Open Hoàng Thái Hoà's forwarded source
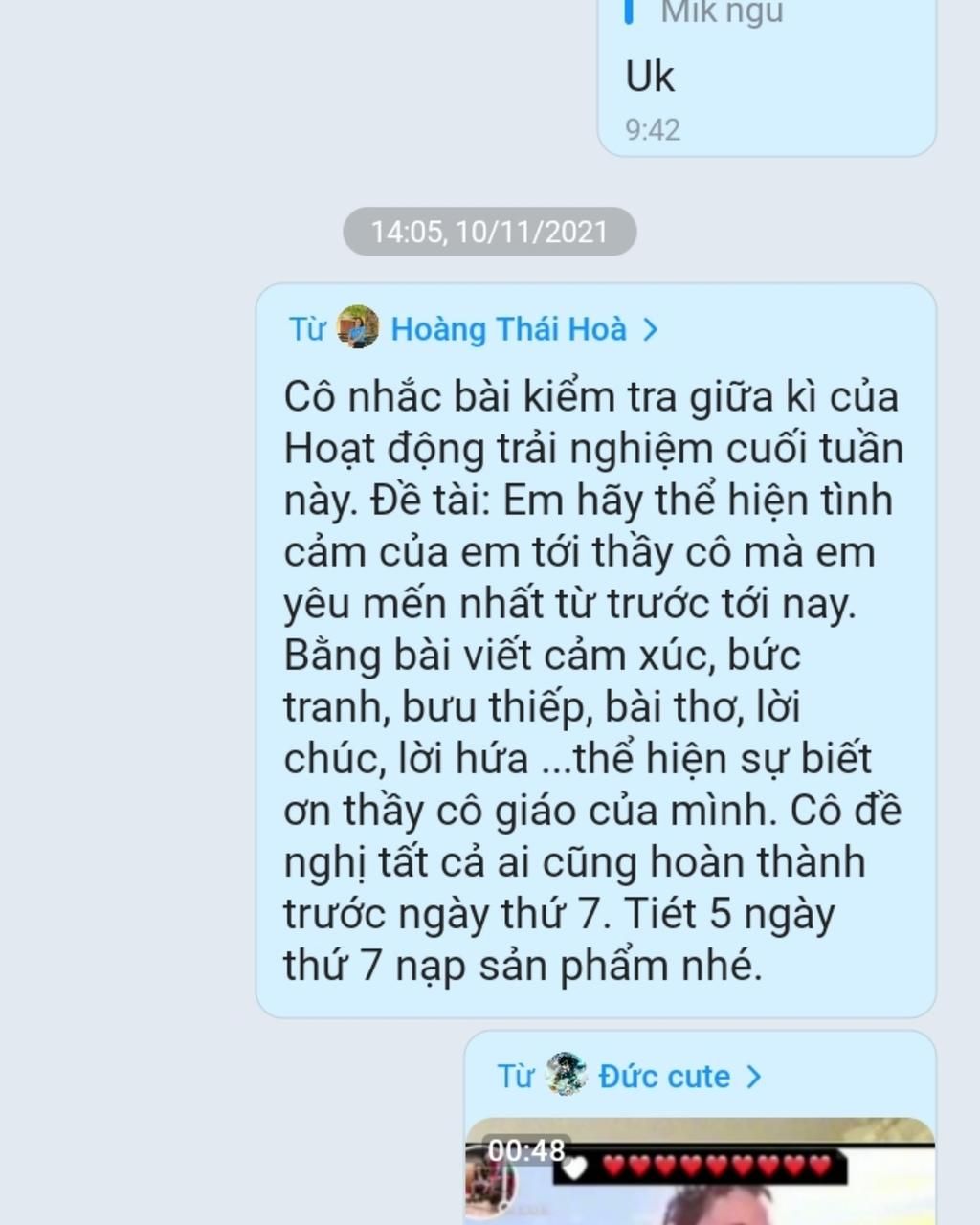Viewport: 980px width, 1225px height. 508,329
